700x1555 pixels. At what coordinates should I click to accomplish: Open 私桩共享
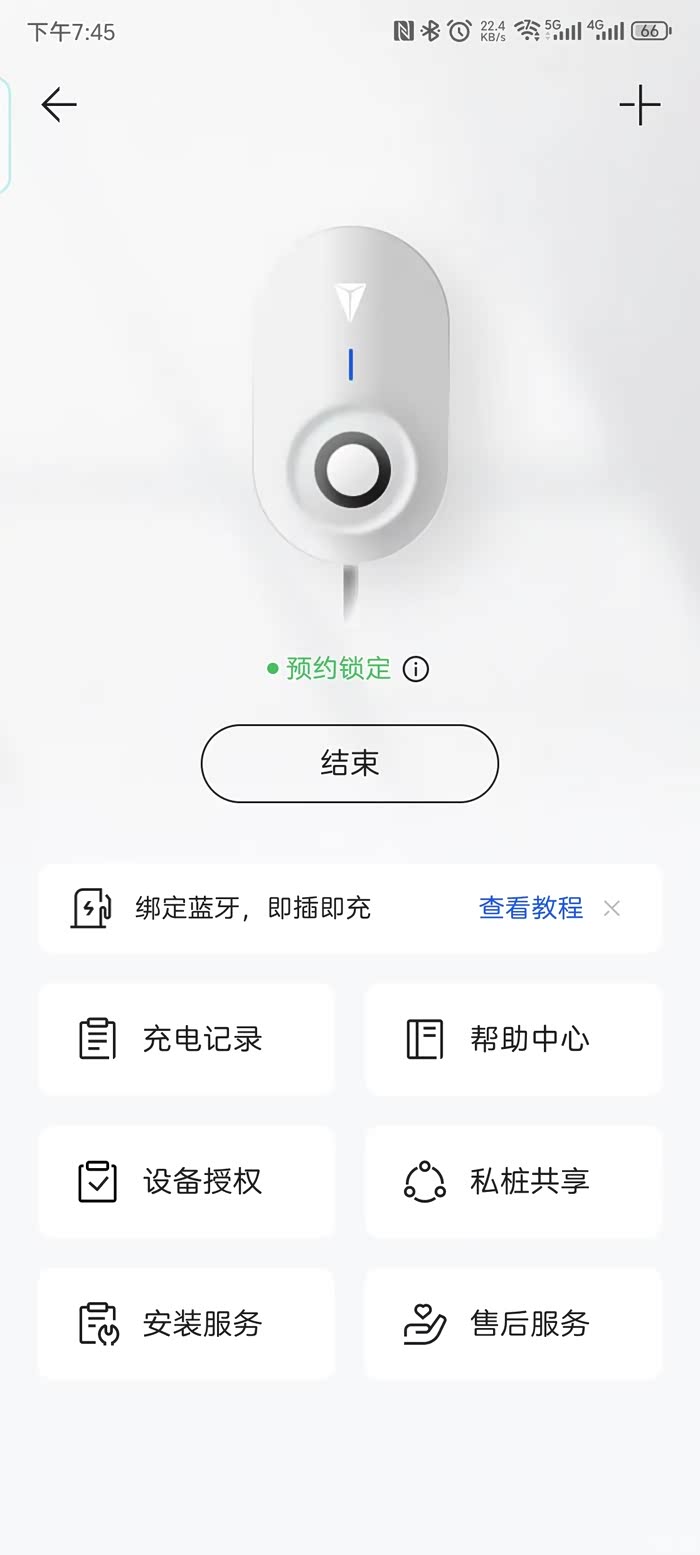[x=513, y=1181]
